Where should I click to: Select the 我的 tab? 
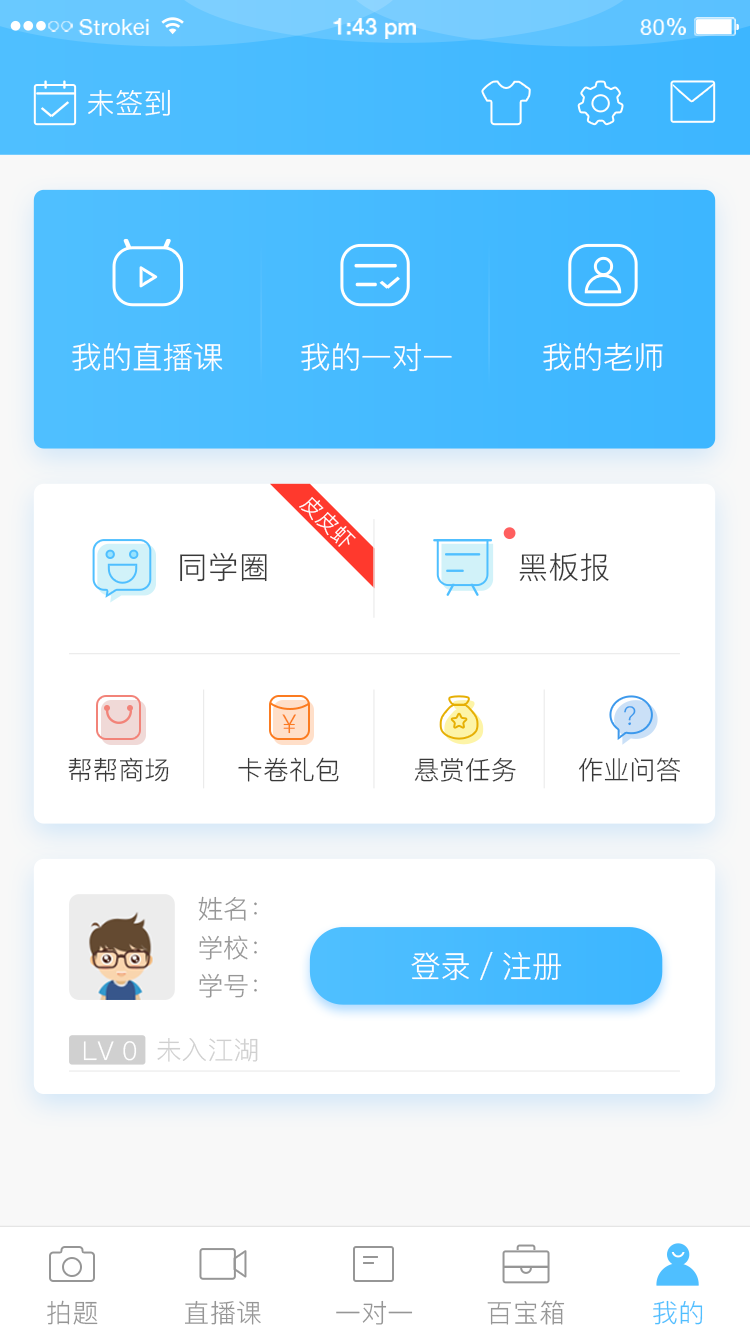pyautogui.click(x=678, y=1284)
